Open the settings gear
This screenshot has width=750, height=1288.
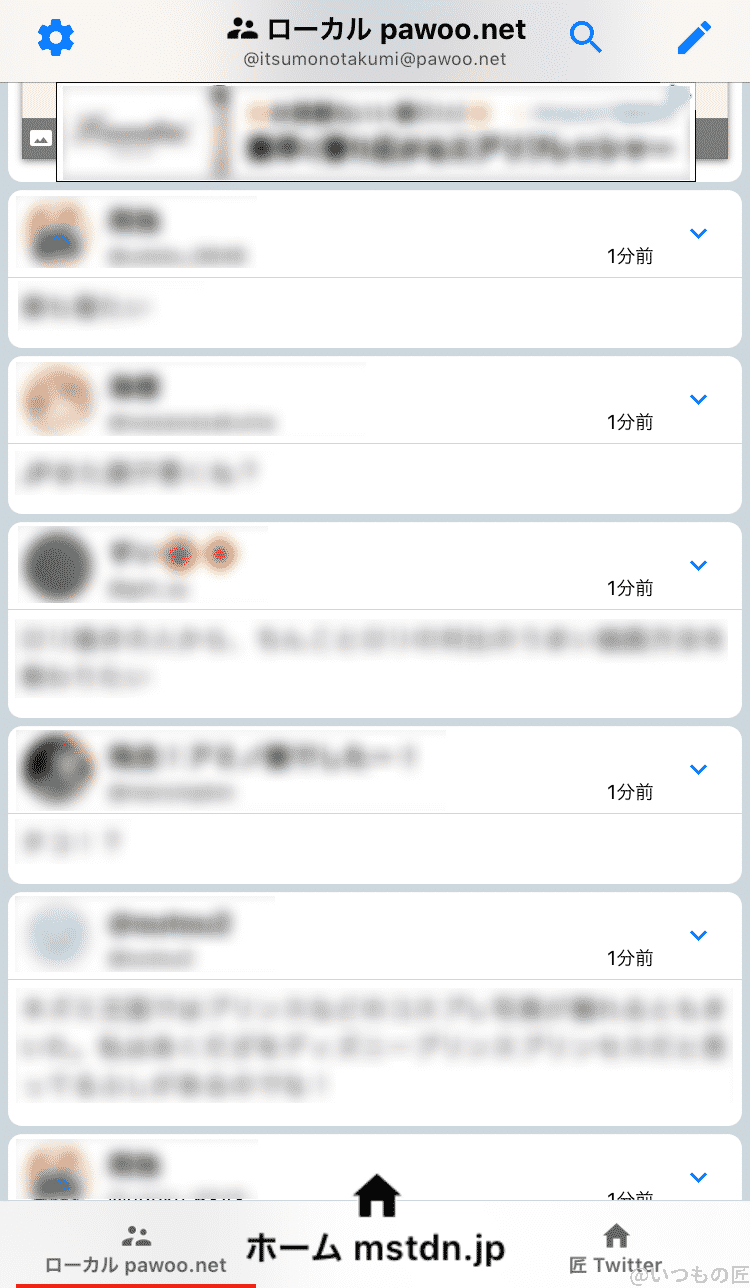pyautogui.click(x=56, y=38)
